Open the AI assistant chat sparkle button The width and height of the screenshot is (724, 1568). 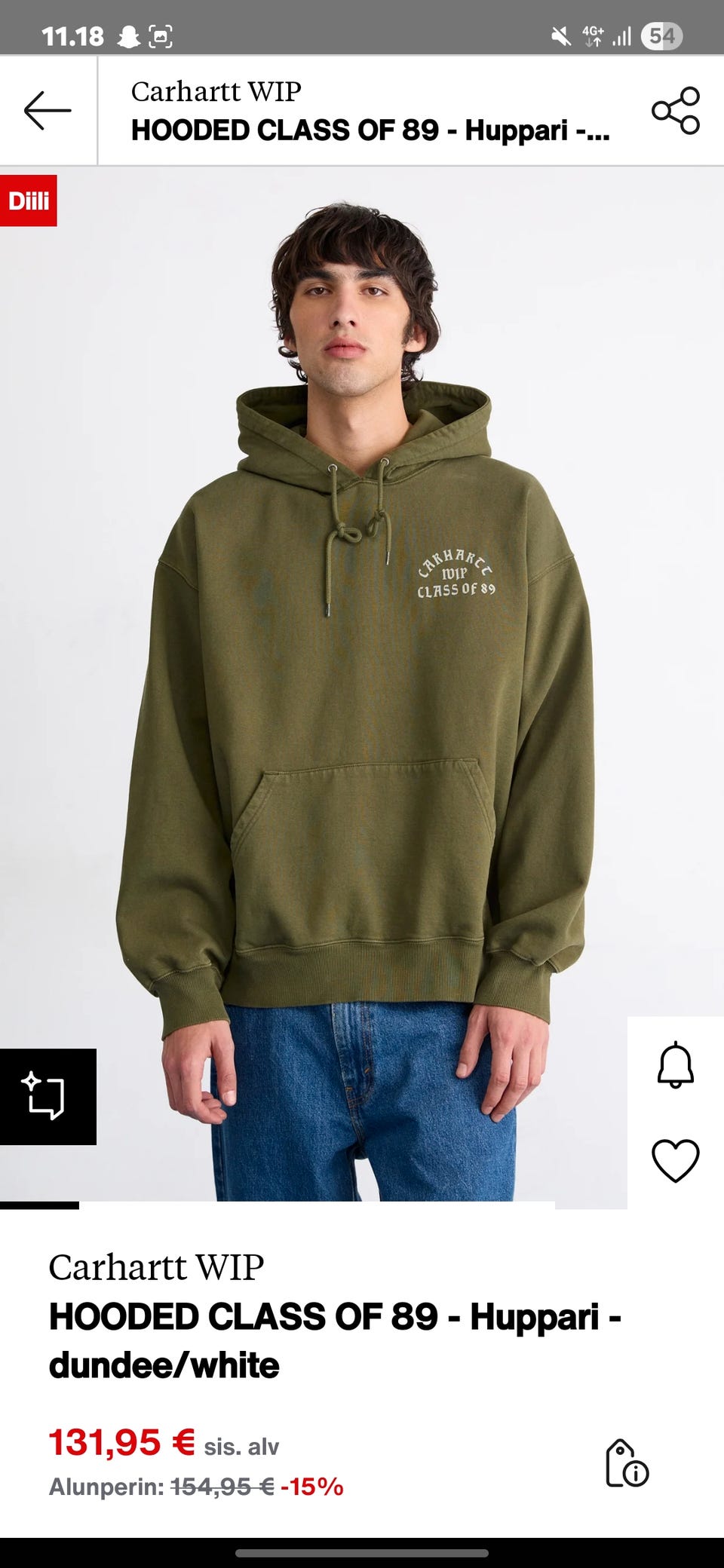pyautogui.click(x=48, y=1096)
